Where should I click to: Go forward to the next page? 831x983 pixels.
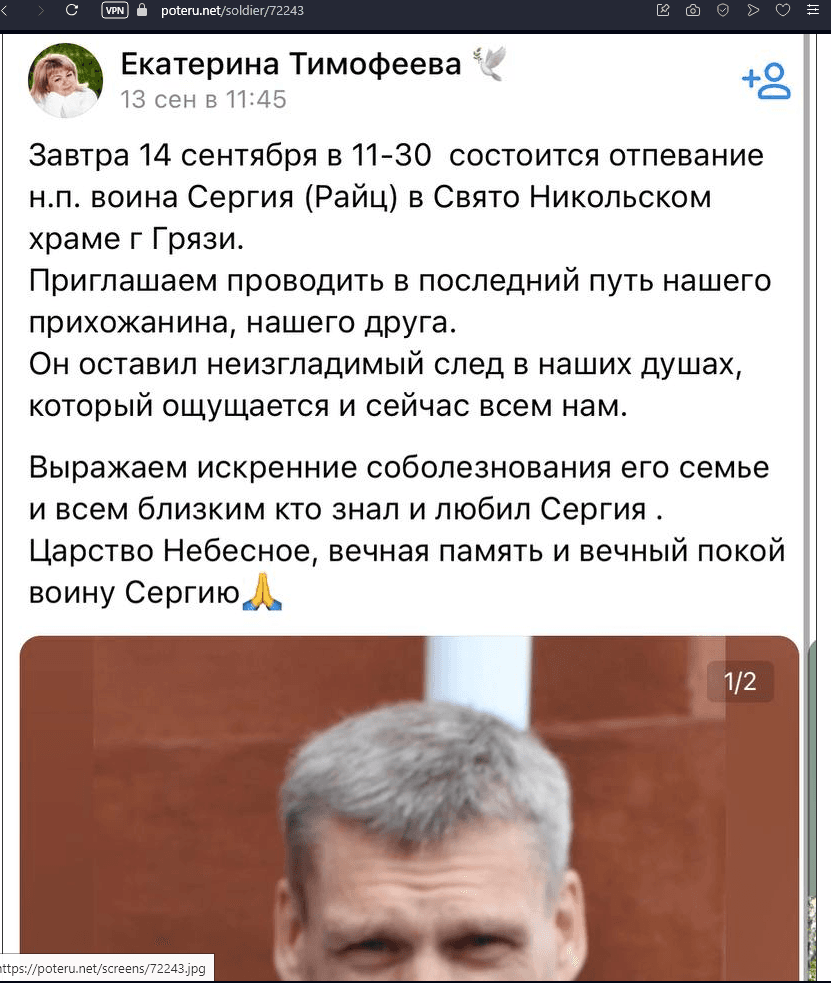pyautogui.click(x=41, y=10)
